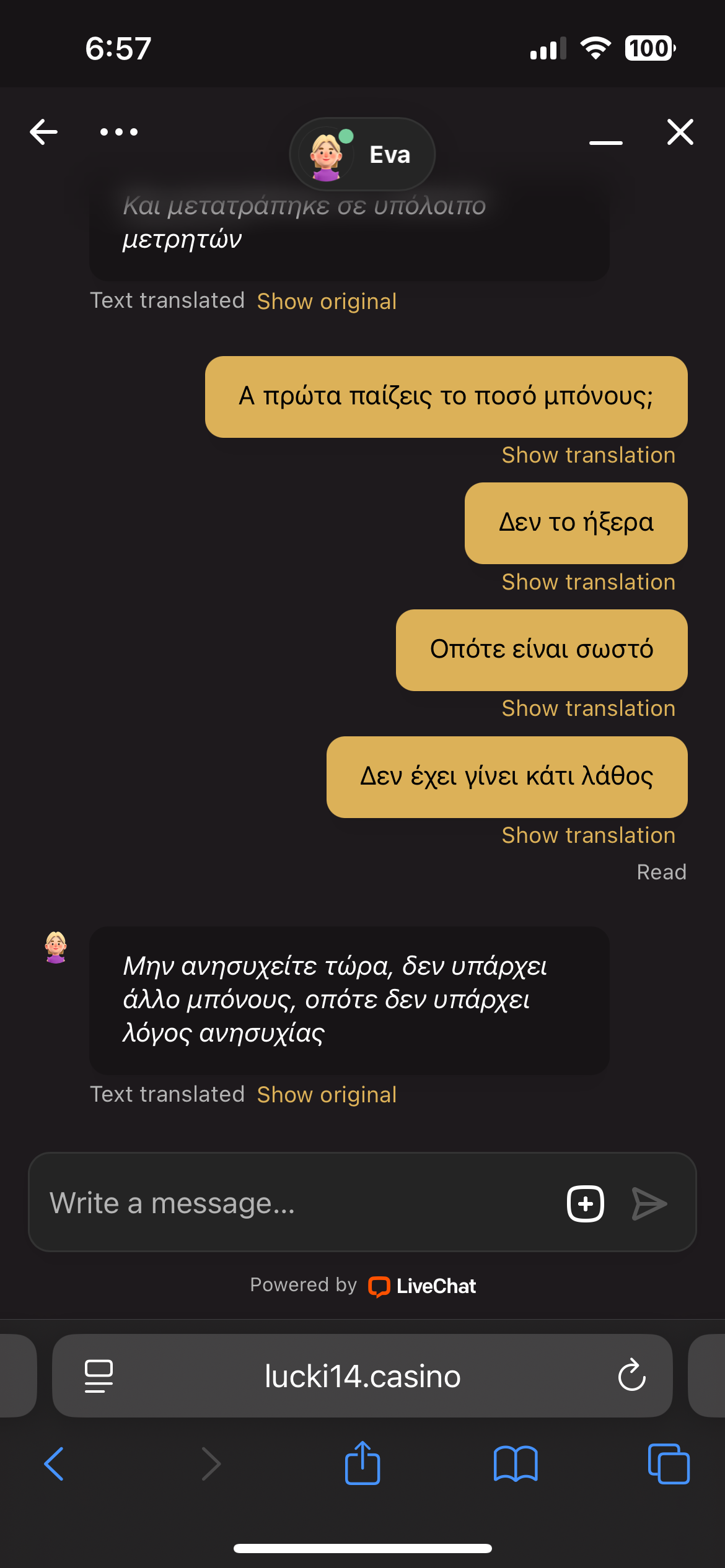Image resolution: width=725 pixels, height=1568 pixels.
Task: Minimize the live chat window
Action: pyautogui.click(x=605, y=142)
